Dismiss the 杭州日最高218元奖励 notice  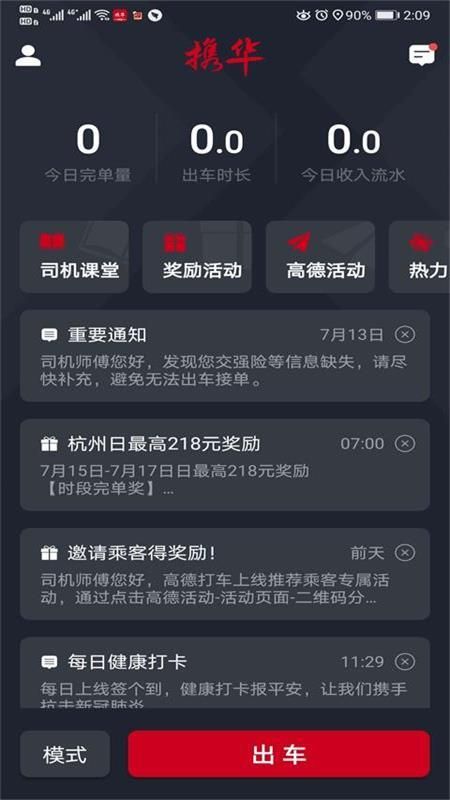[405, 444]
